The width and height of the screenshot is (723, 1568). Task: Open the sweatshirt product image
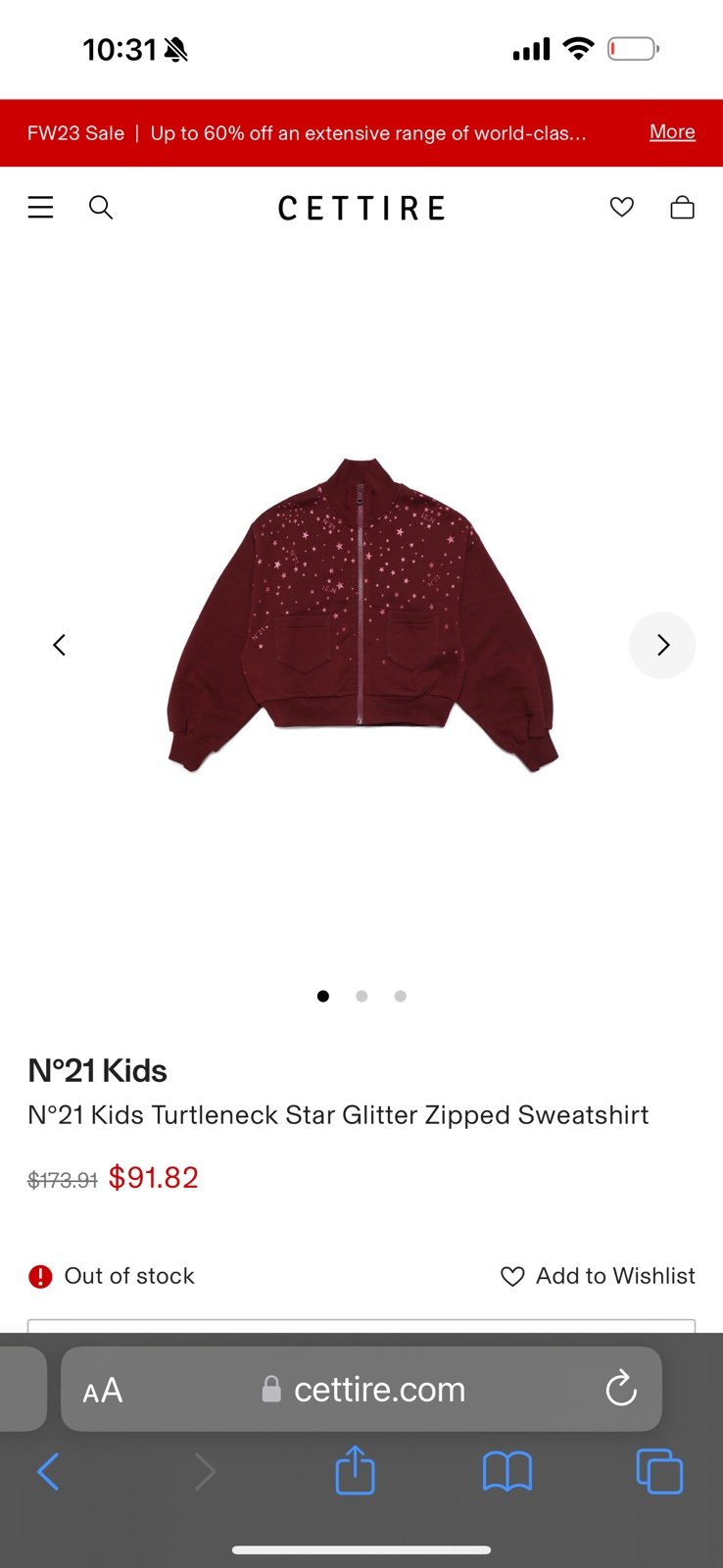[x=361, y=614]
